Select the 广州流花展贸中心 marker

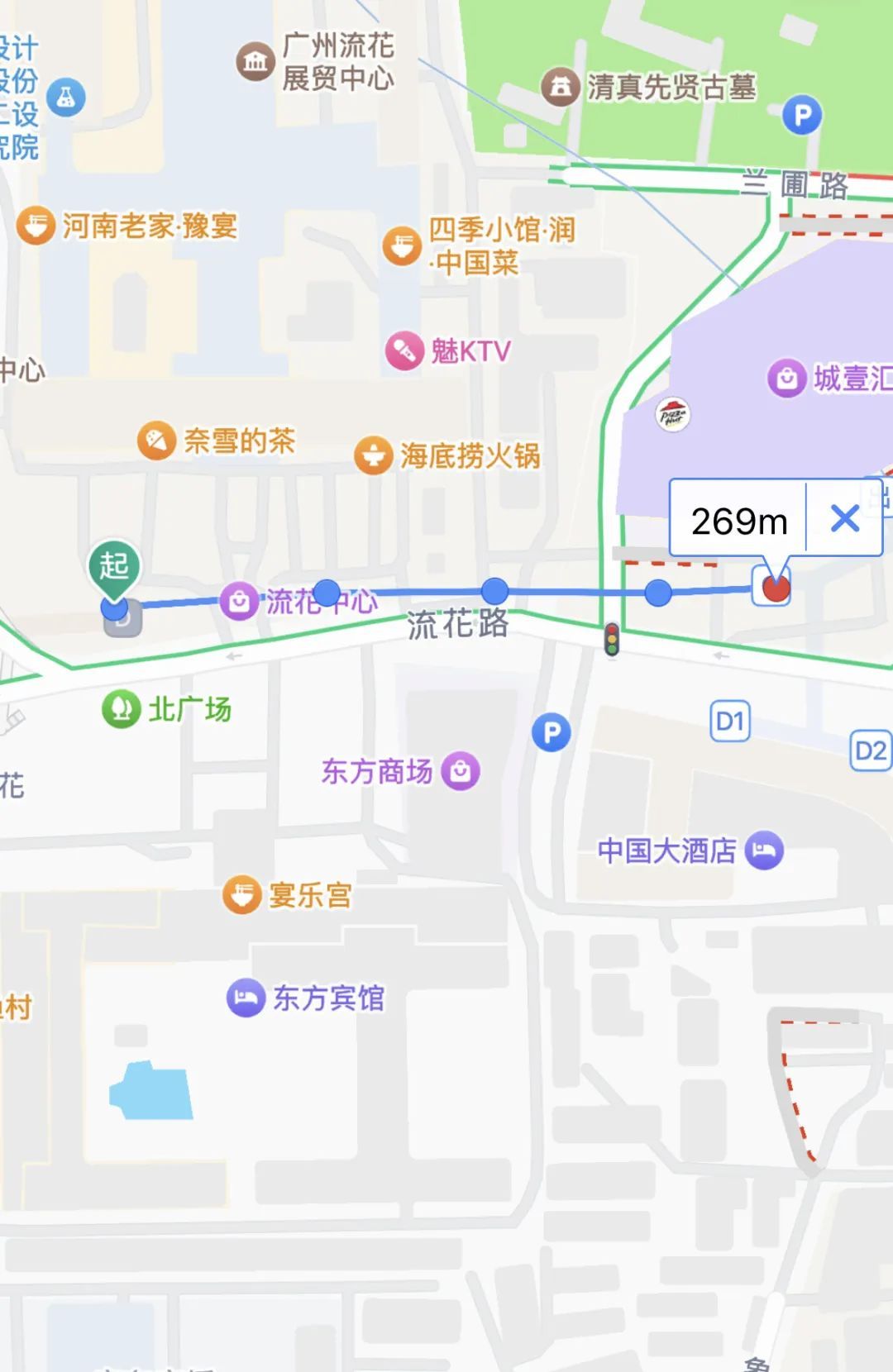255,62
